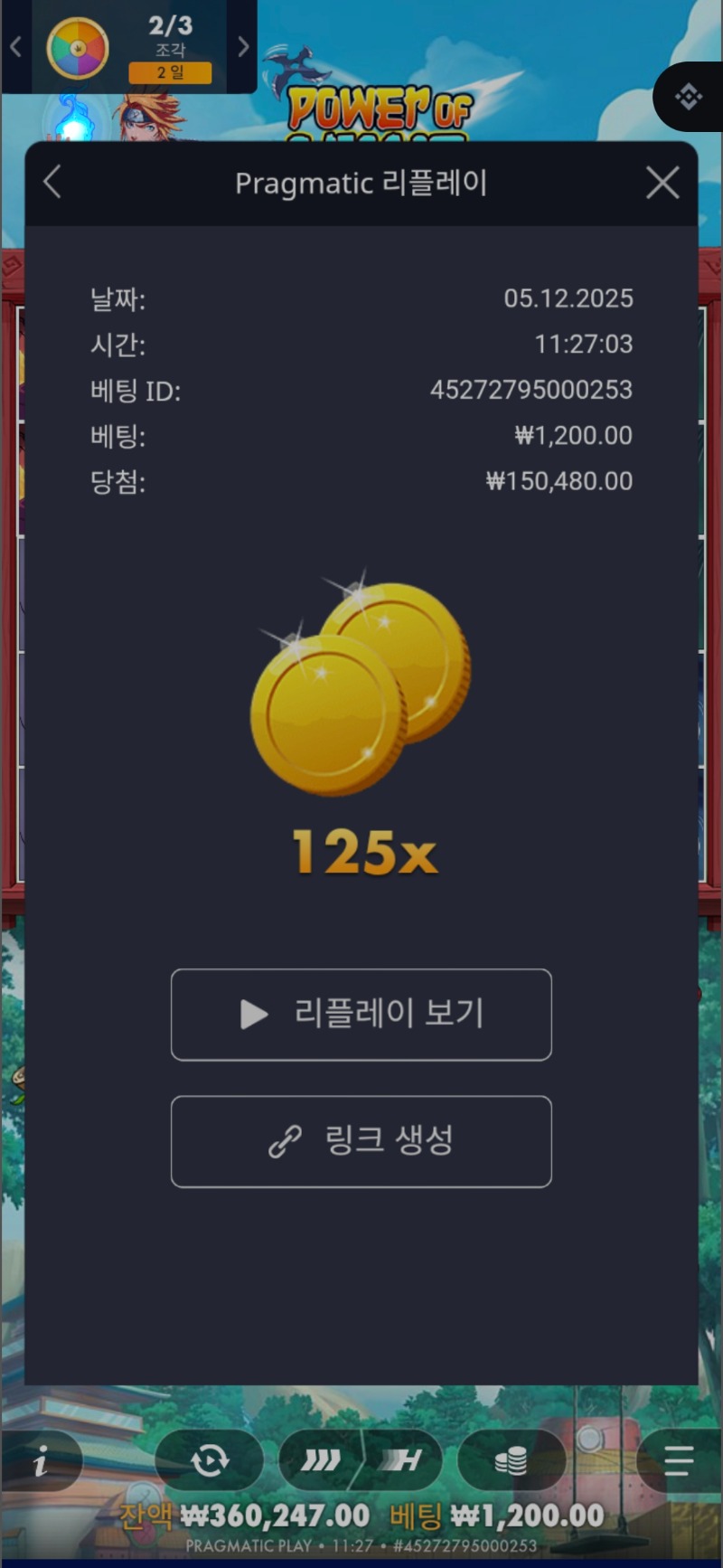723x1568 pixels.
Task: Click the spin replay icon in the toolbar
Action: [x=210, y=1459]
